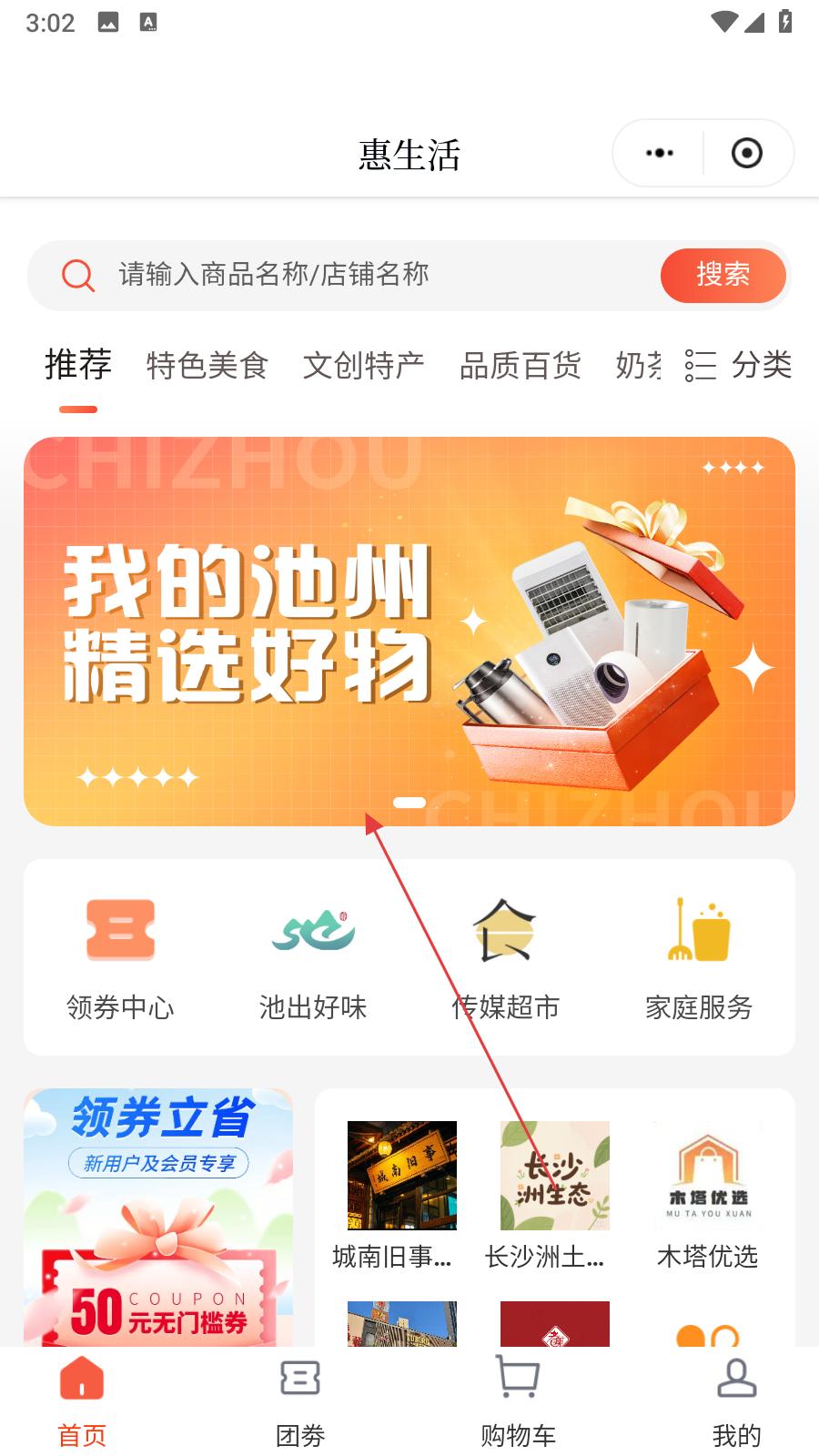Open 领券中心 coupon center
This screenshot has height=1456, width=819.
tap(120, 957)
